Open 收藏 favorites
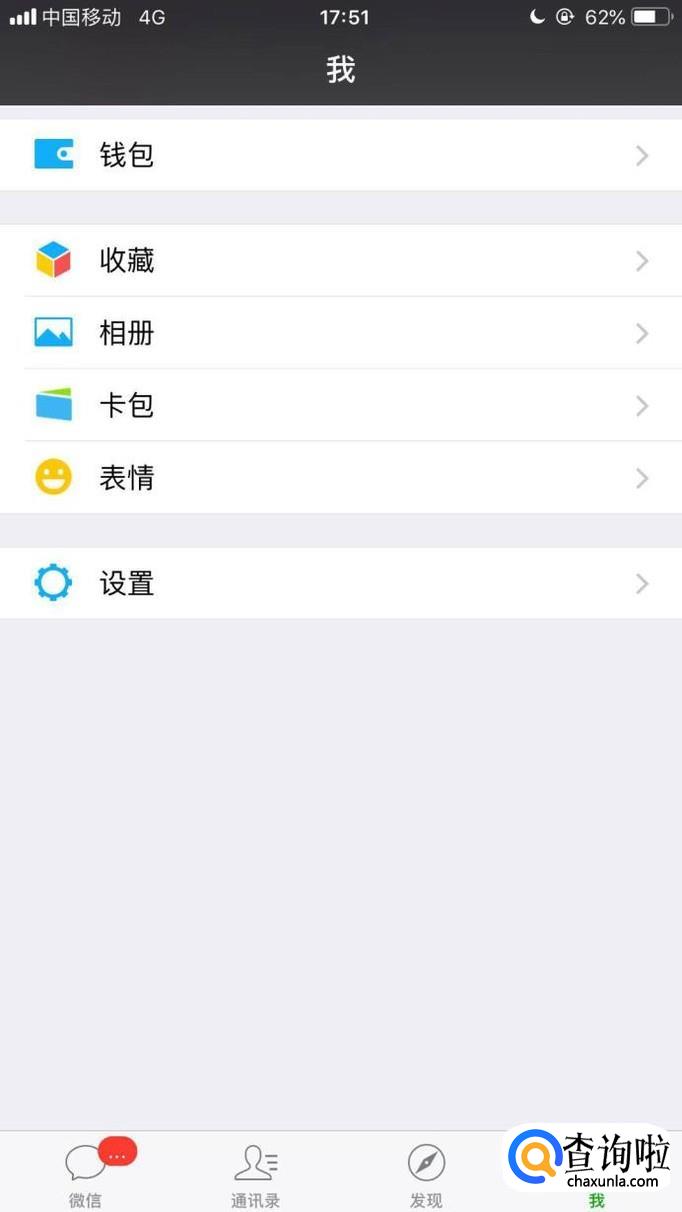The height and width of the screenshot is (1212, 682). [340, 260]
